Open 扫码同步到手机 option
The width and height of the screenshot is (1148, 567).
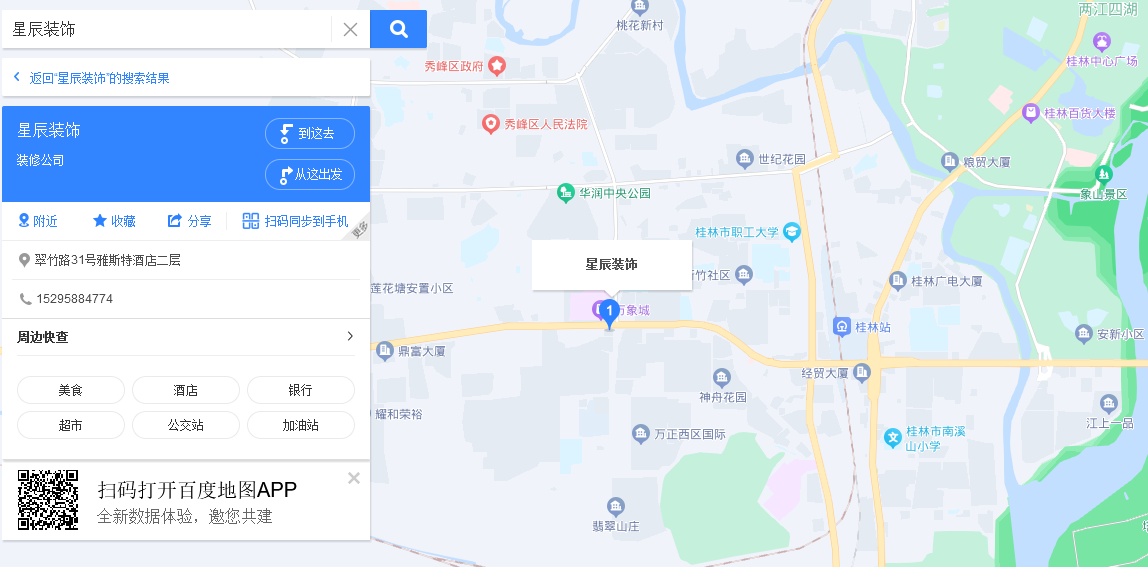pos(296,221)
